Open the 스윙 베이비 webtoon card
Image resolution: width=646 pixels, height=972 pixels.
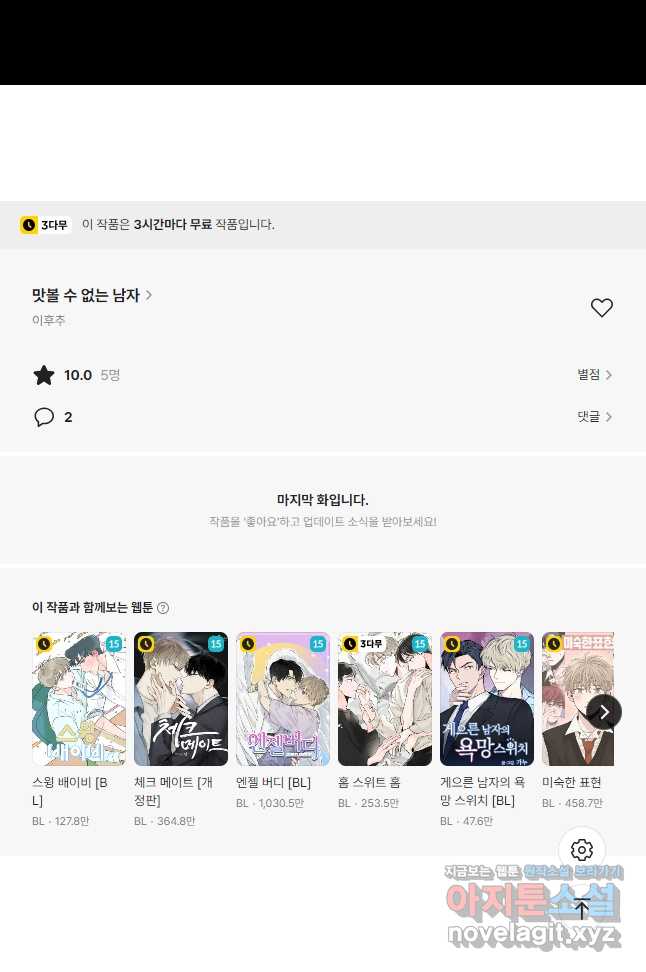point(79,699)
